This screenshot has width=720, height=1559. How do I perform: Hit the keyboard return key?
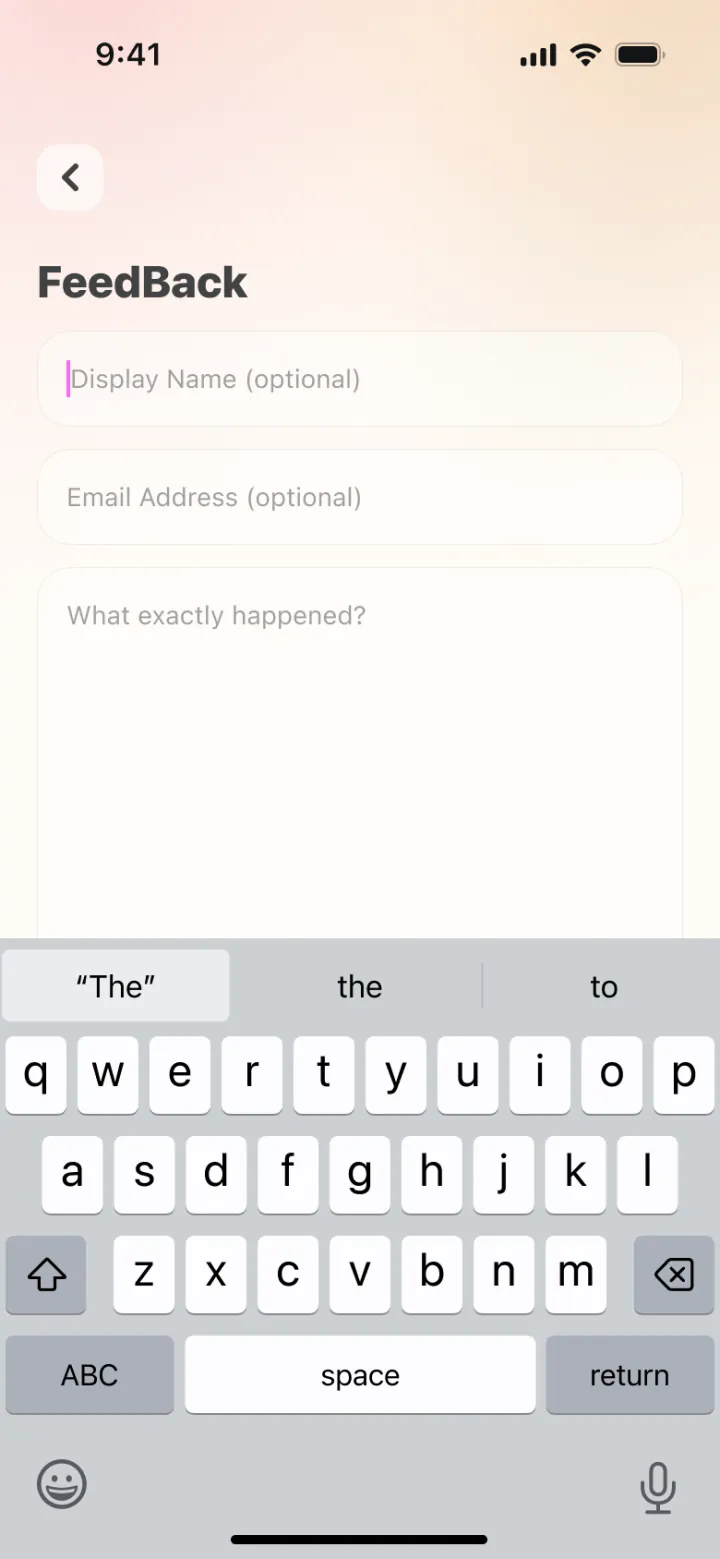629,1375
